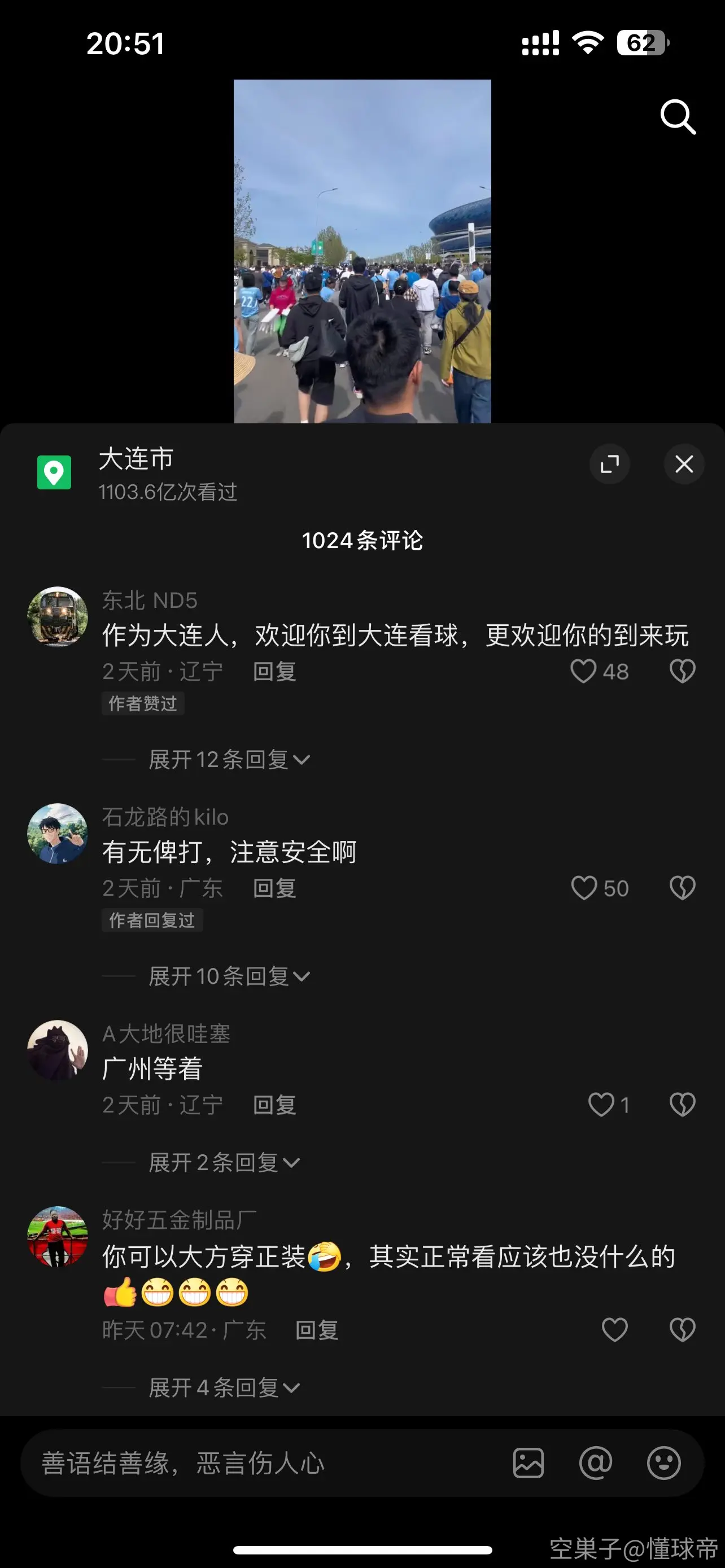Like 好好五金制品厂's comment

coord(614,1330)
